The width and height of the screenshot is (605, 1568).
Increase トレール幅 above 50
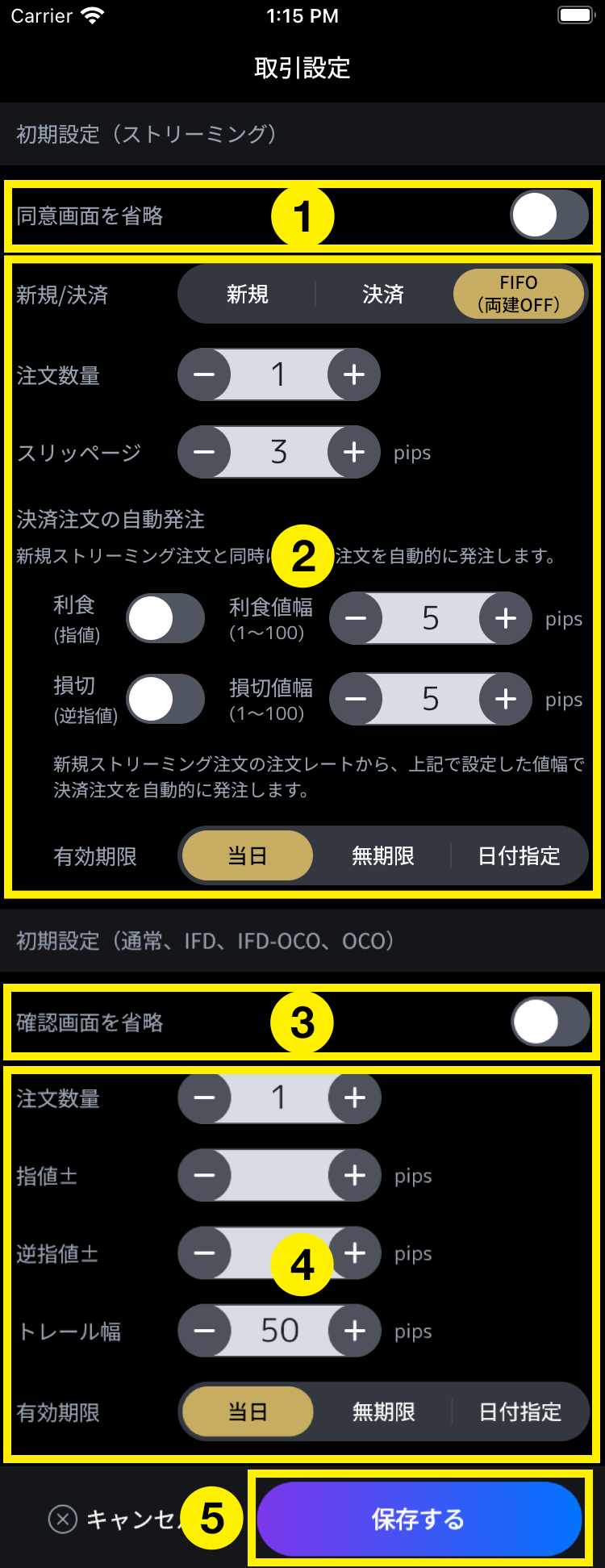coord(355,1331)
